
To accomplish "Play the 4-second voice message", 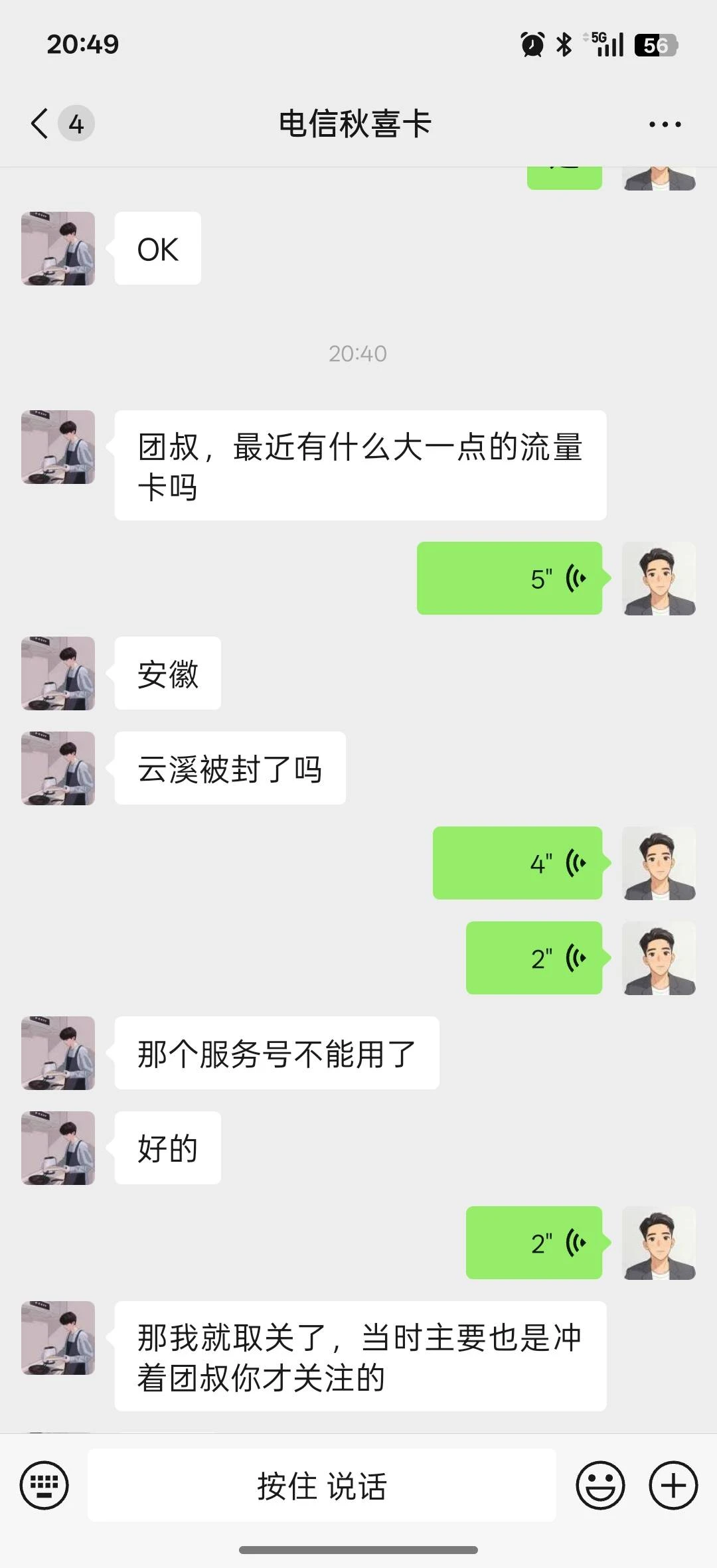I will pyautogui.click(x=517, y=863).
